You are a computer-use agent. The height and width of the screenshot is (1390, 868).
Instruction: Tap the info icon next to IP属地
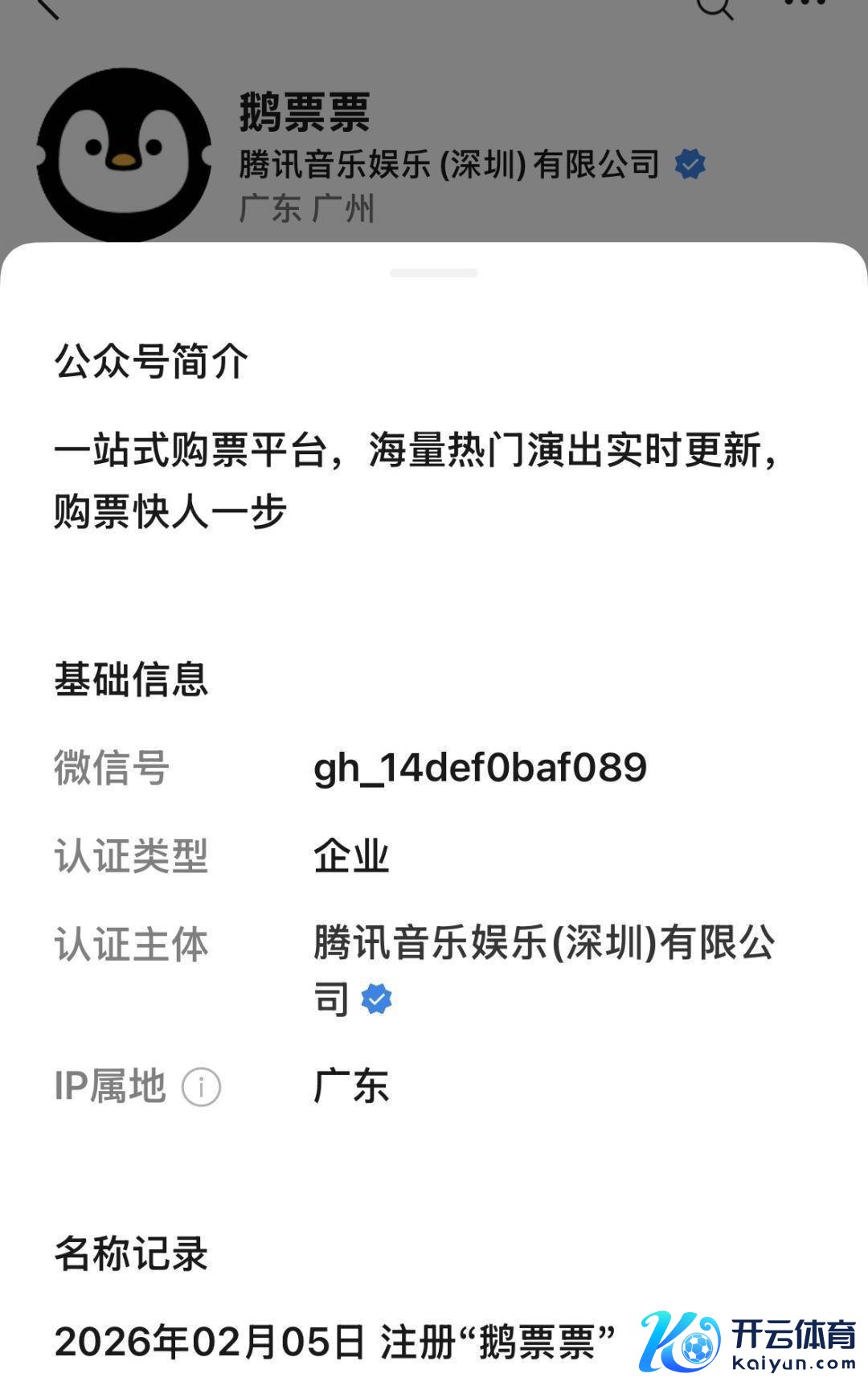pyautogui.click(x=201, y=1087)
